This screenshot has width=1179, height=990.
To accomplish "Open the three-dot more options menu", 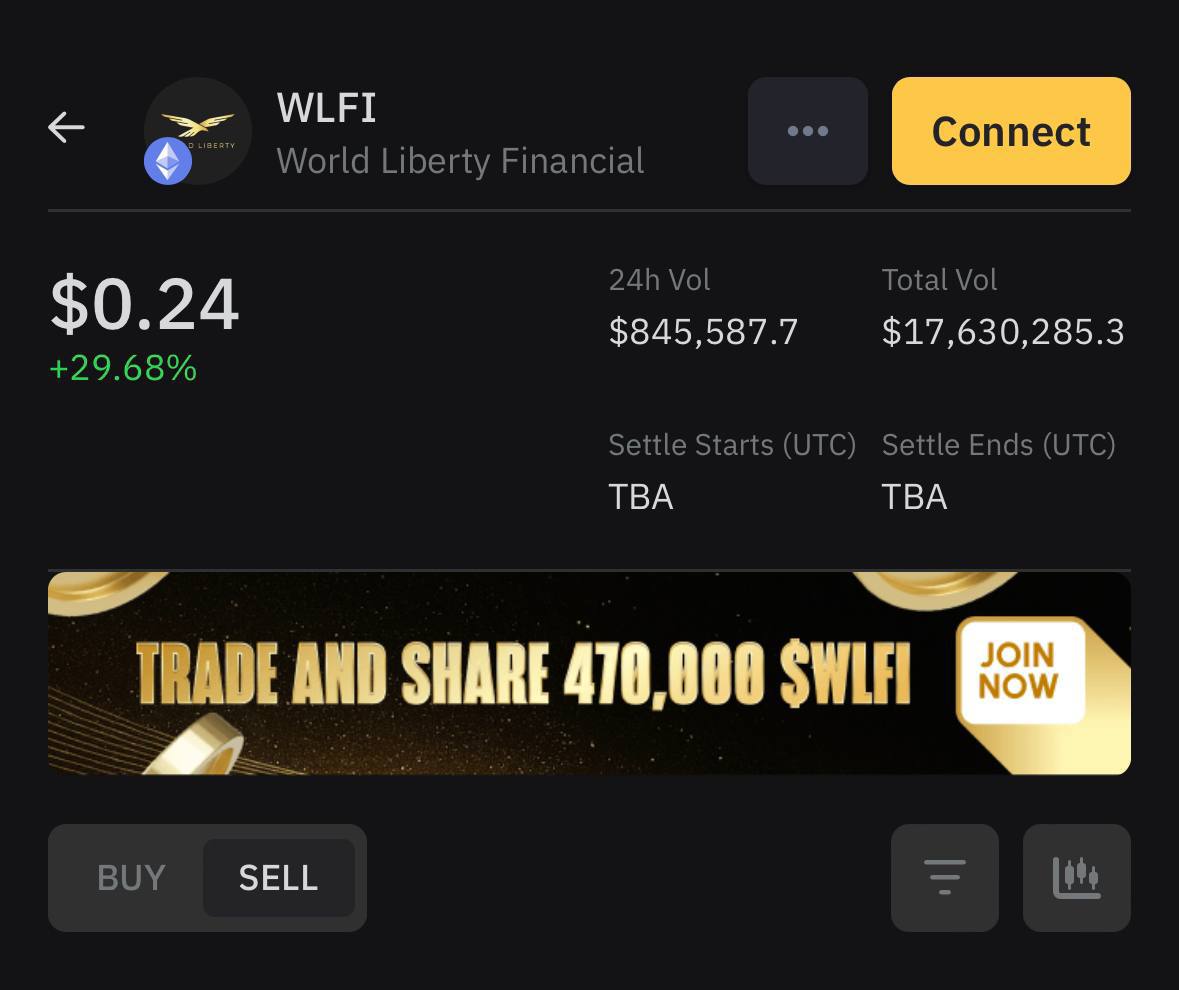I will pyautogui.click(x=807, y=131).
